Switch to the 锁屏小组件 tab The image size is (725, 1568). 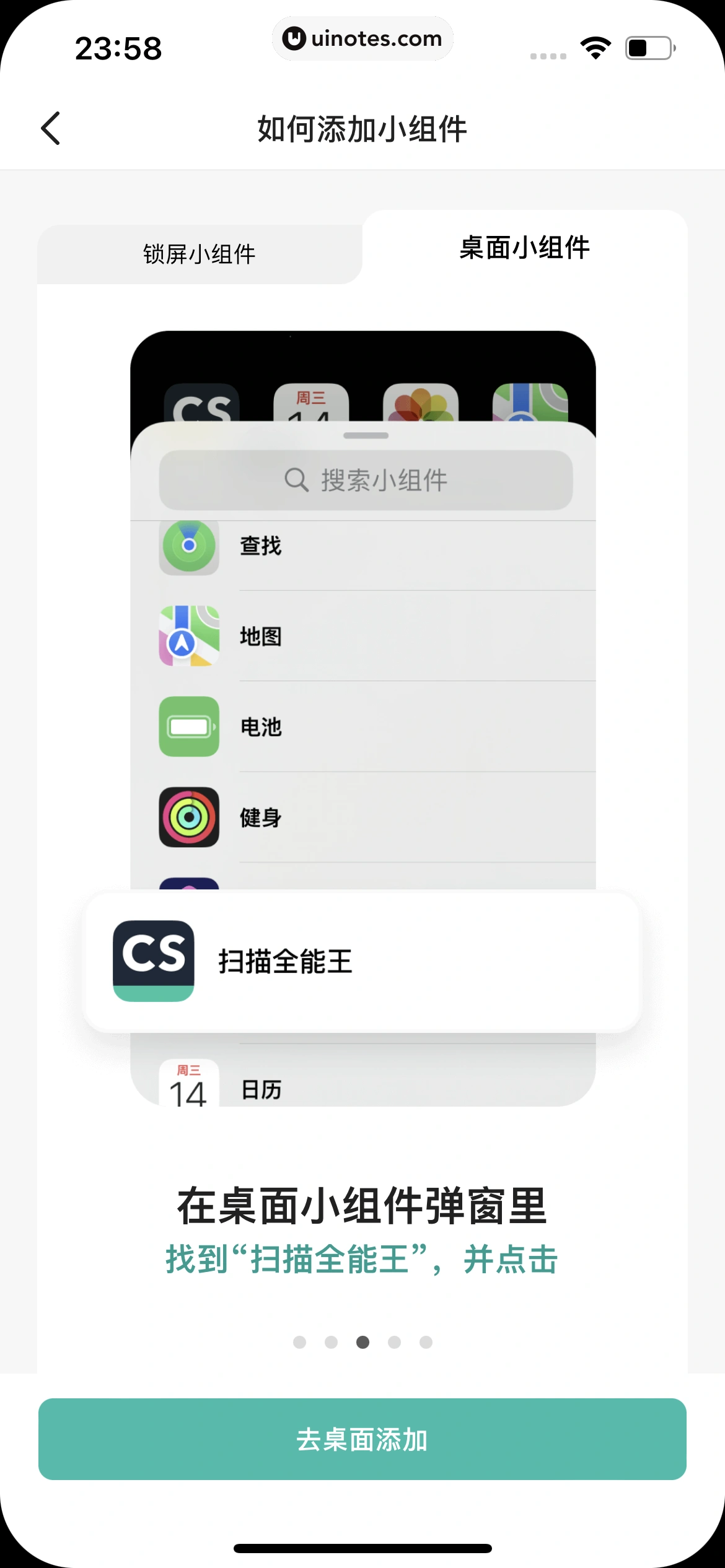click(x=199, y=254)
